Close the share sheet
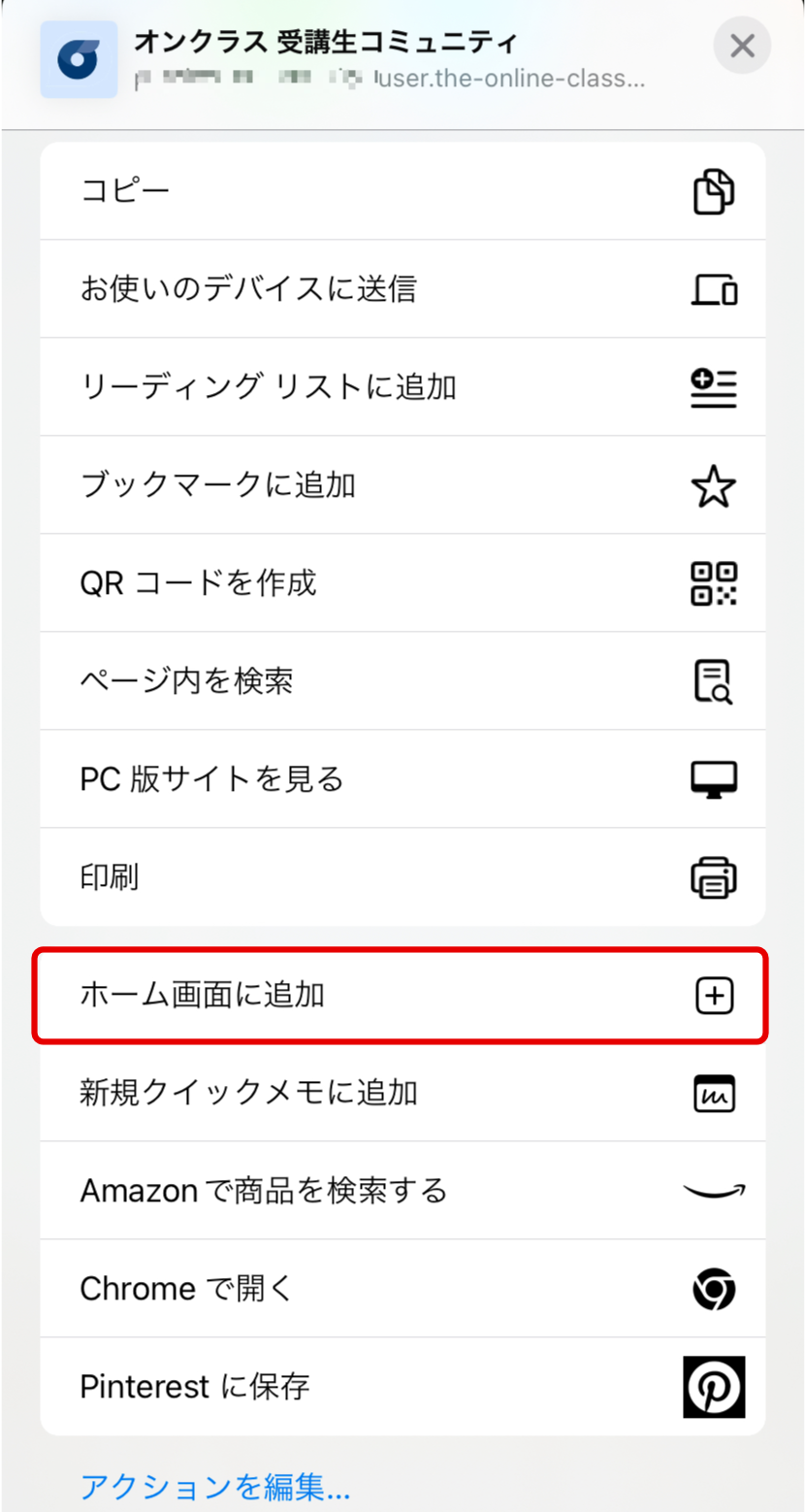This screenshot has width=805, height=1512. 742,46
